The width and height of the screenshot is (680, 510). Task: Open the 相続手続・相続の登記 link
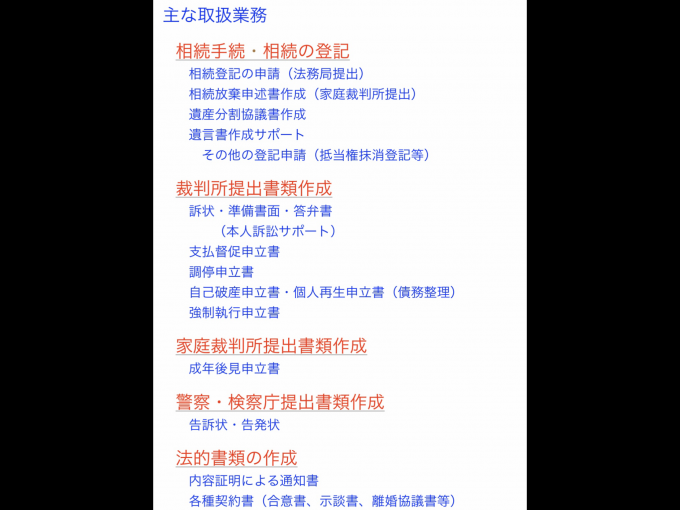point(262,51)
